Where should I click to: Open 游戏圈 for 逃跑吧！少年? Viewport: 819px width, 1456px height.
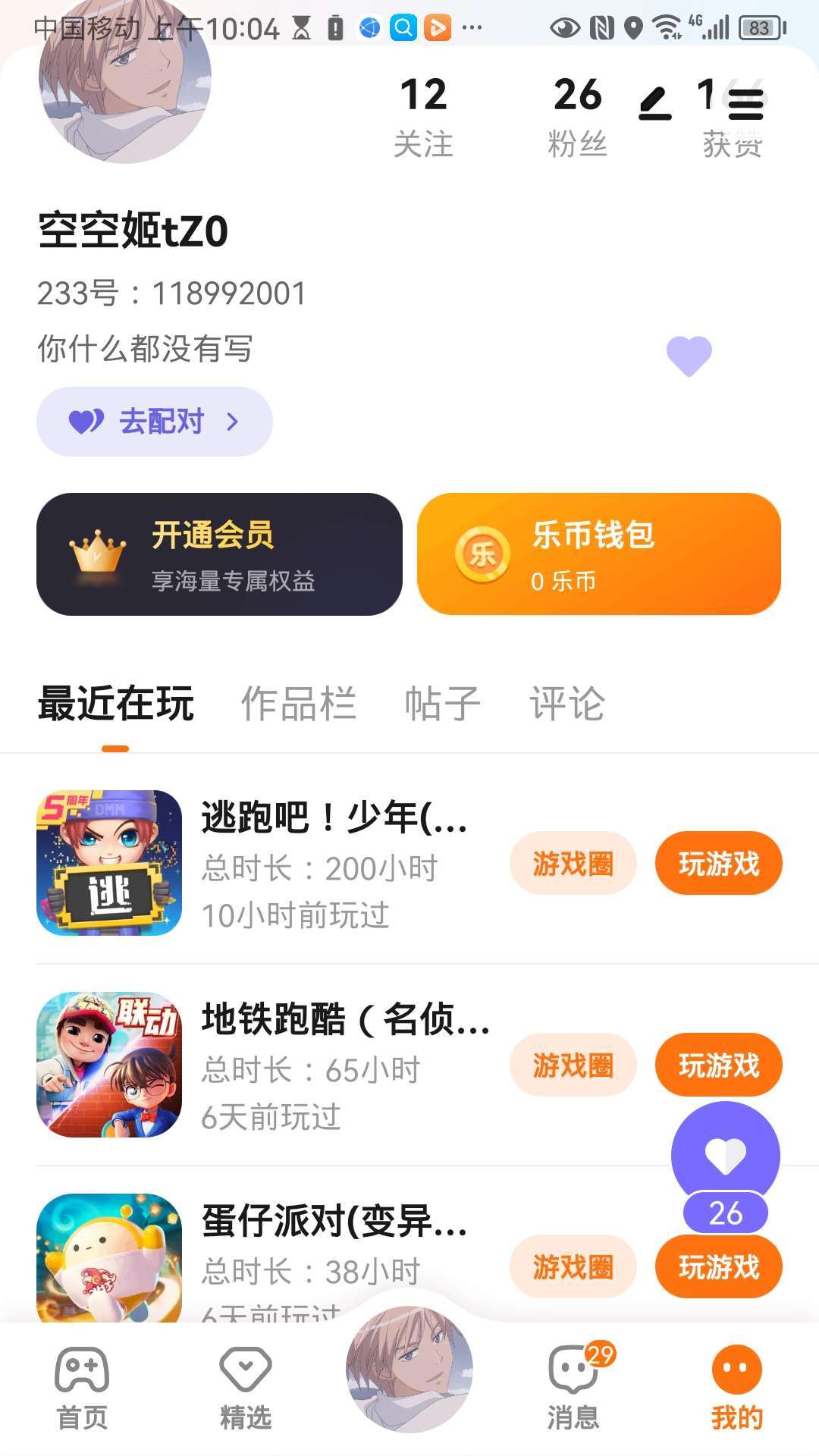click(x=573, y=863)
